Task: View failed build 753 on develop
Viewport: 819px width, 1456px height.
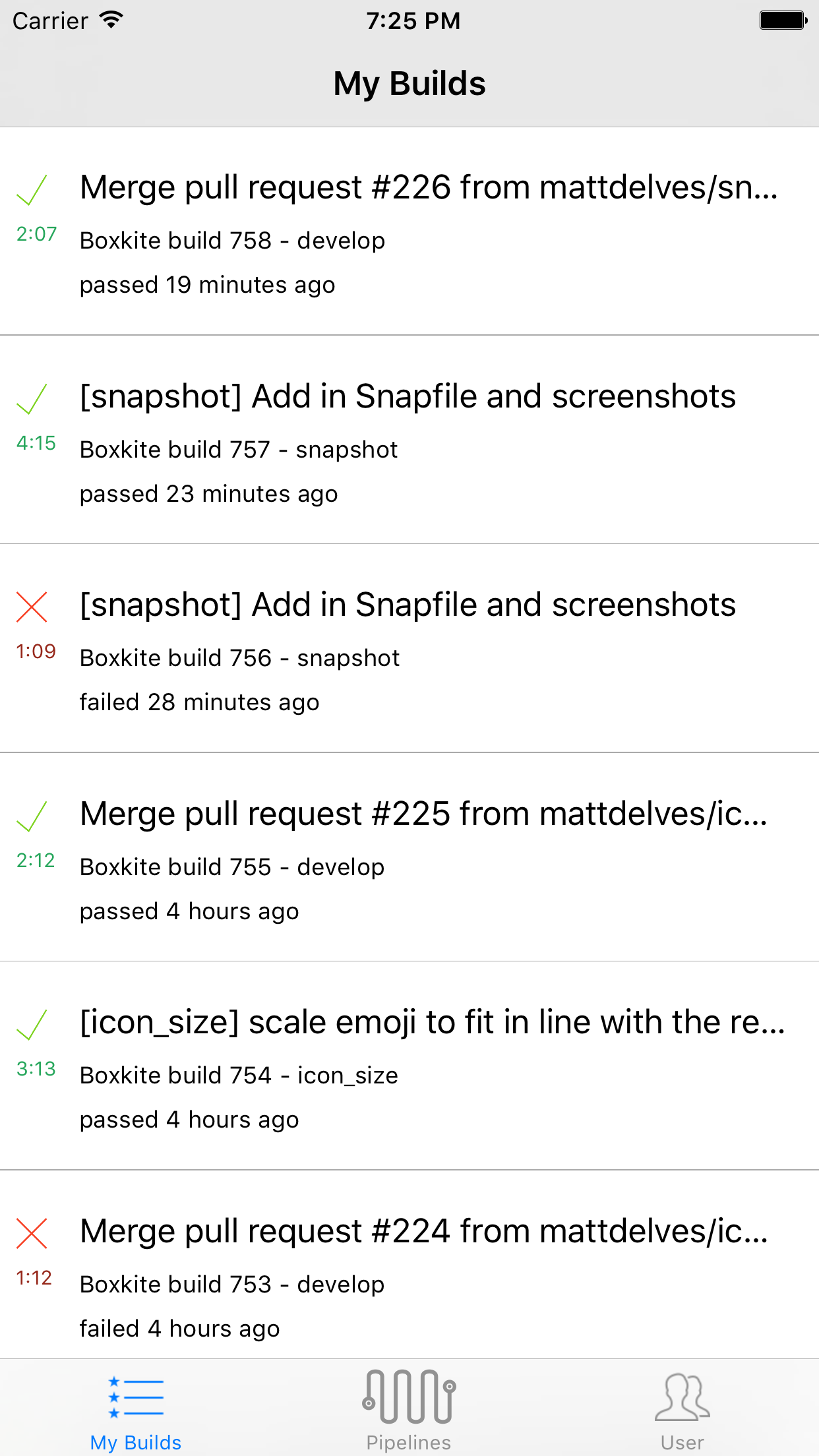Action: 409,1275
